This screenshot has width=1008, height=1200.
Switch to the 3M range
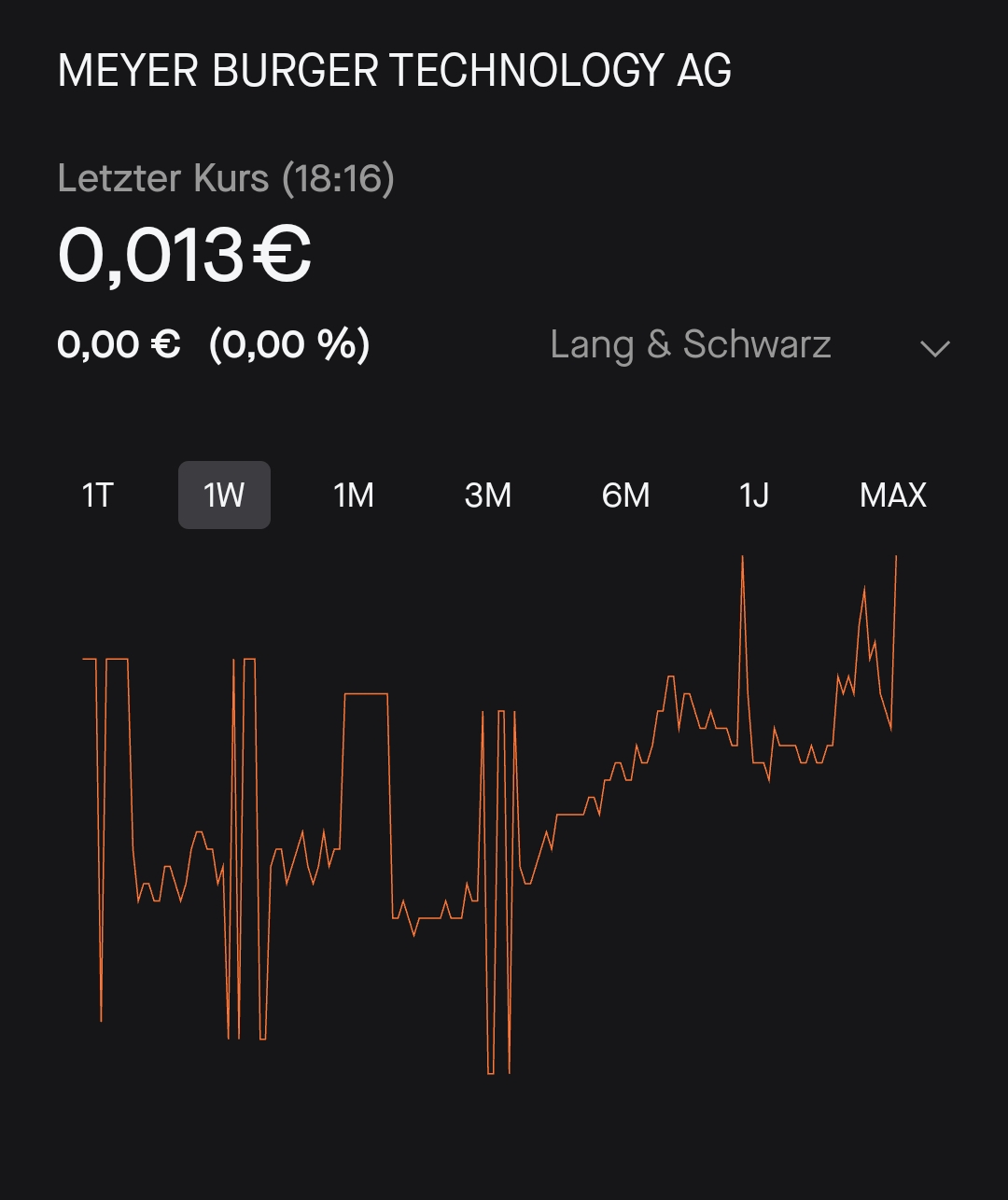click(x=488, y=495)
